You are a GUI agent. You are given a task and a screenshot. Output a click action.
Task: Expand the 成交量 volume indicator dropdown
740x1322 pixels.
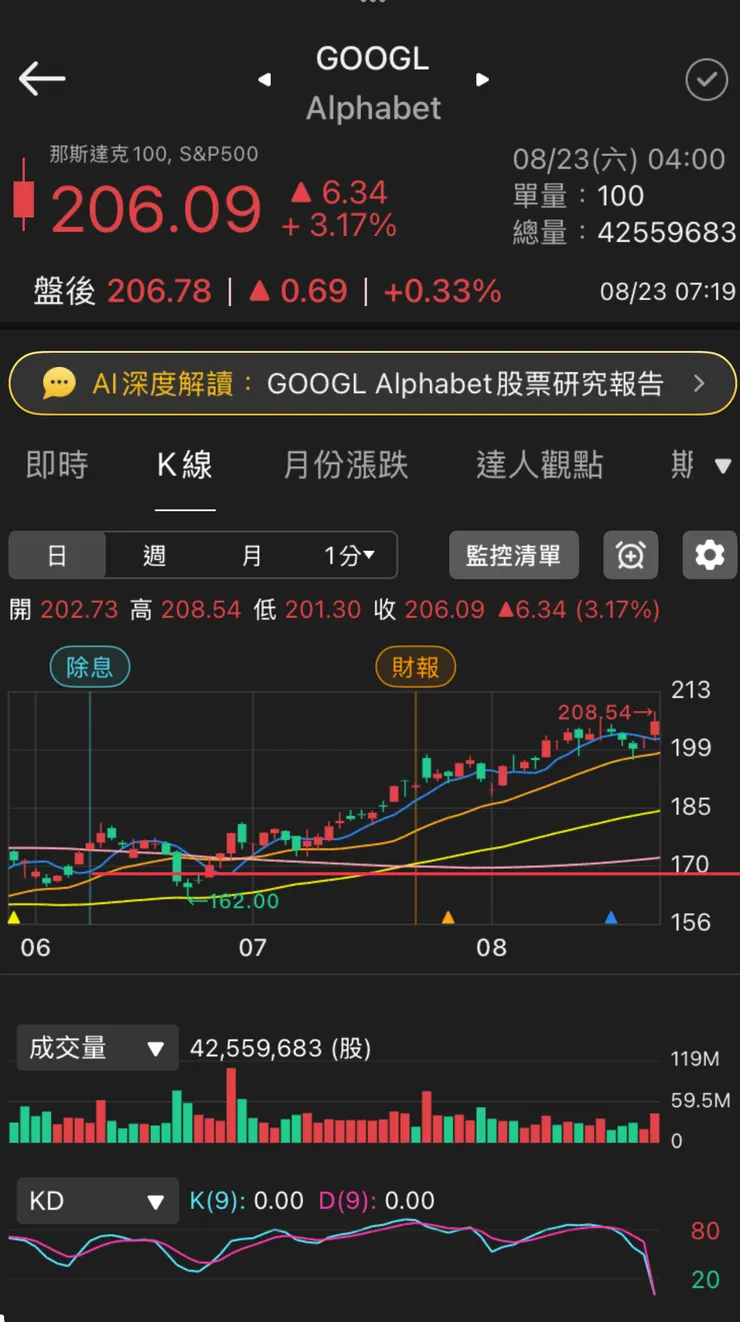click(97, 1048)
